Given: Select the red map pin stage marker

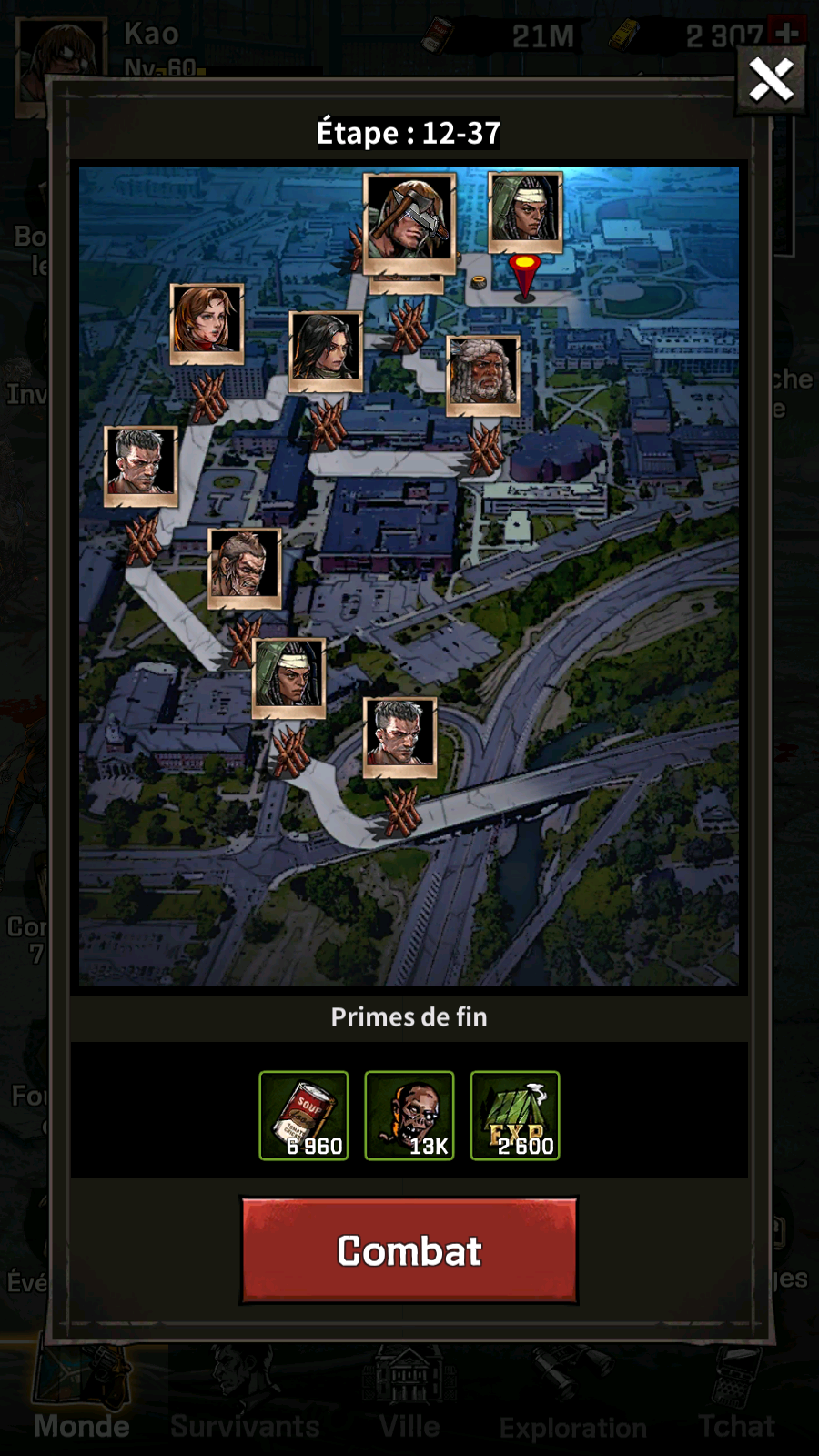Looking at the screenshot, I should tap(524, 274).
